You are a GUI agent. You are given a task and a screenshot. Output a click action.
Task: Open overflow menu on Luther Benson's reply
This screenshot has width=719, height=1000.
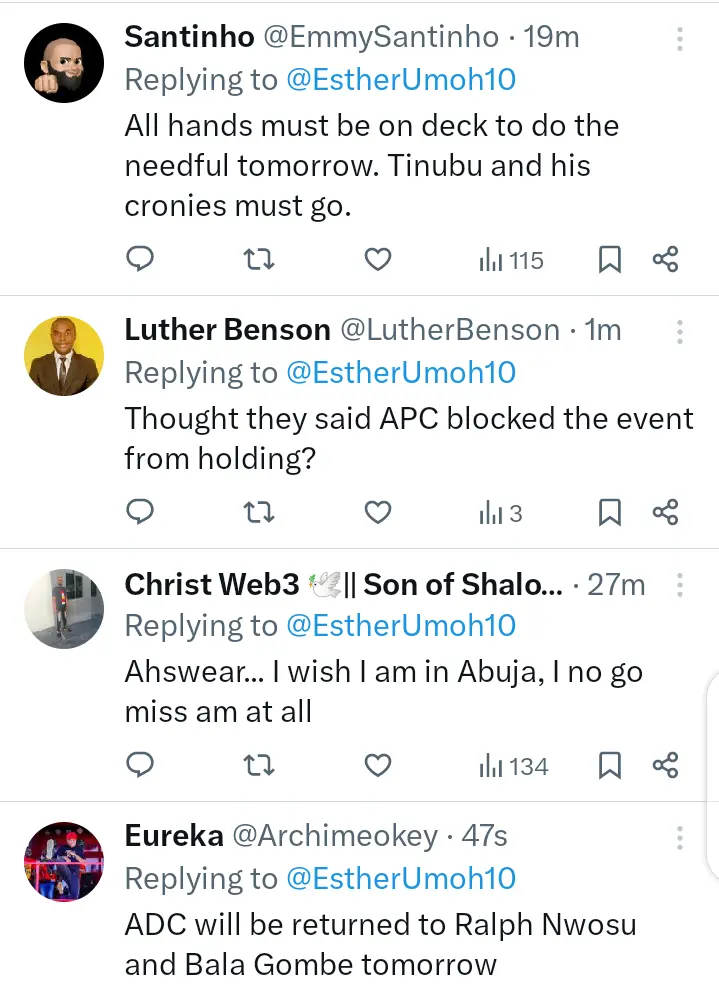(680, 332)
